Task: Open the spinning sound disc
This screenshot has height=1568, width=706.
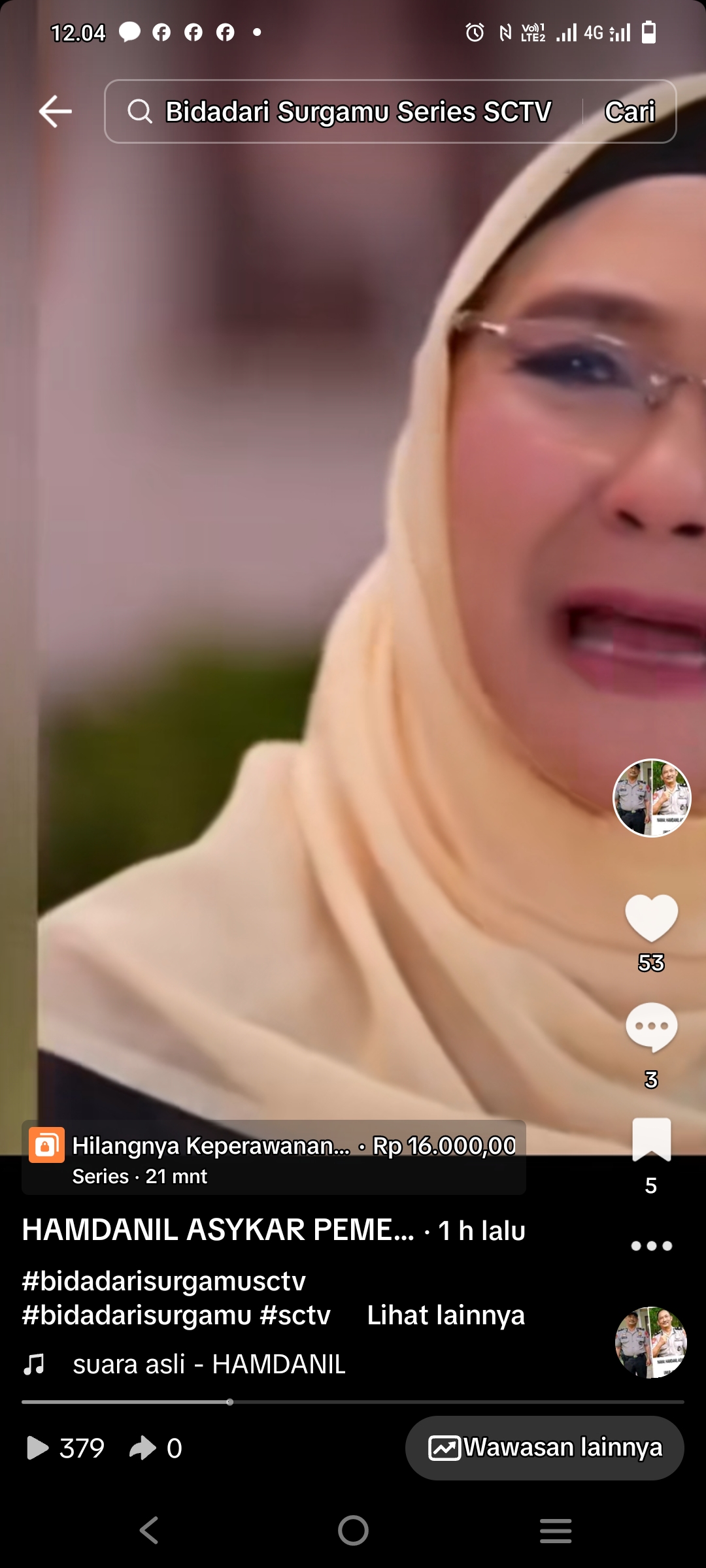Action: click(650, 1343)
